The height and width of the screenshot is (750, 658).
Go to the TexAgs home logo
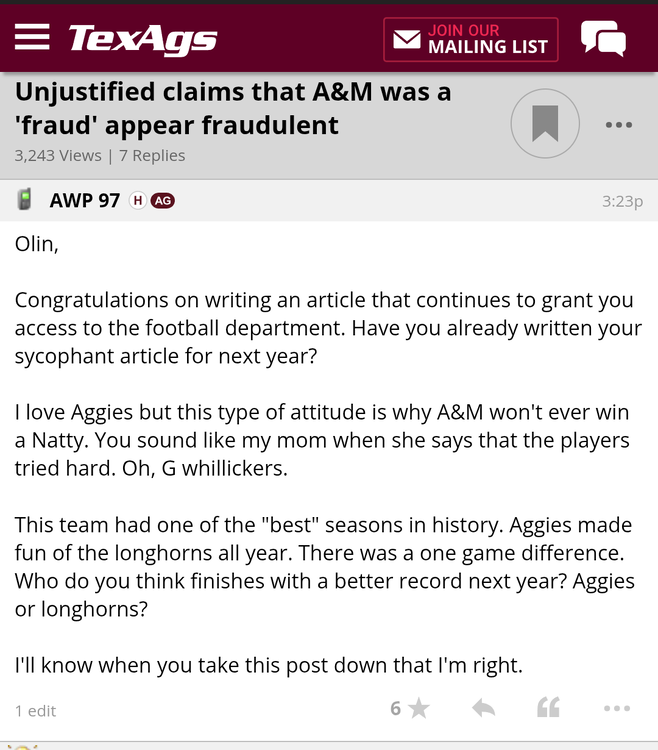click(x=143, y=40)
